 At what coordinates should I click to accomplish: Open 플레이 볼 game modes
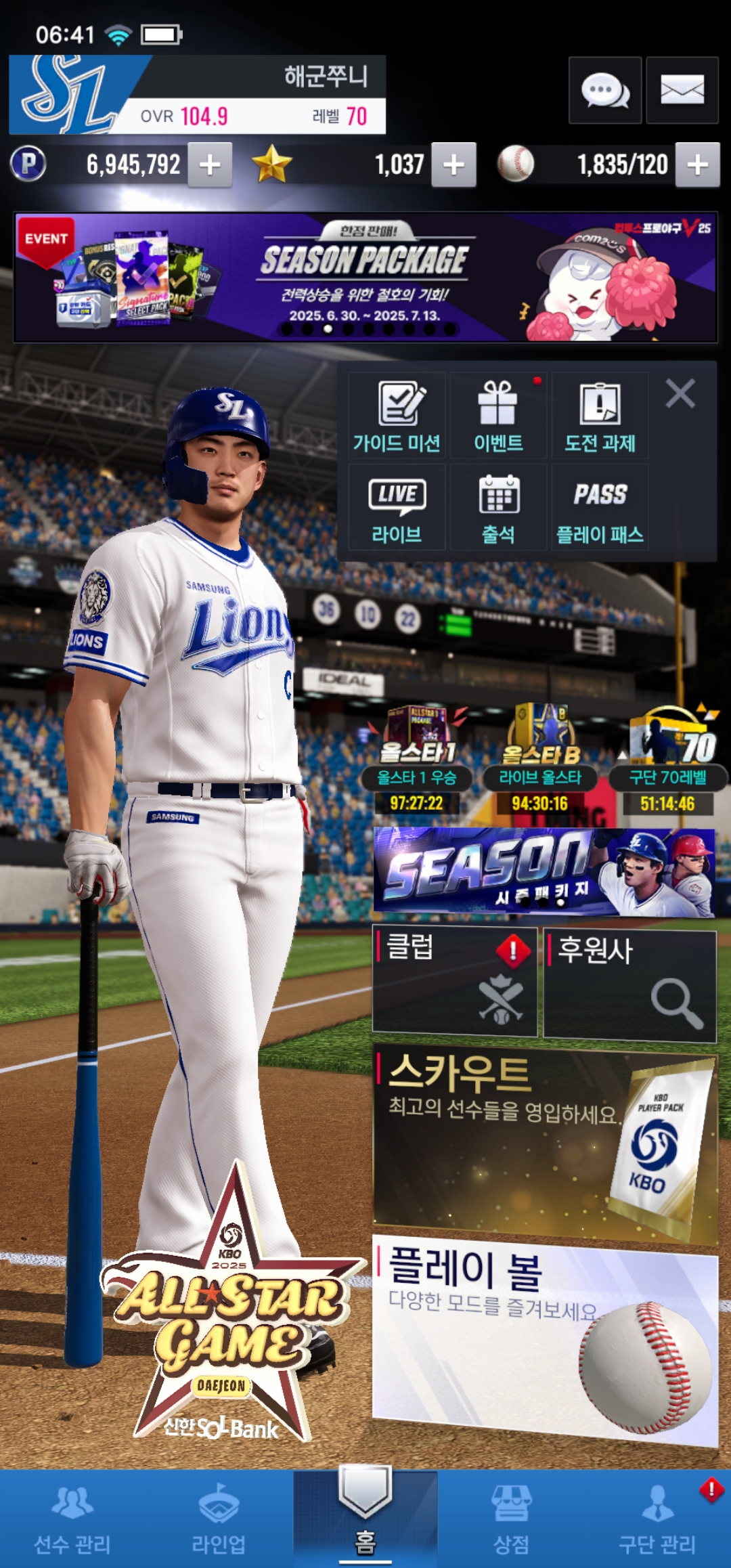point(544,1341)
